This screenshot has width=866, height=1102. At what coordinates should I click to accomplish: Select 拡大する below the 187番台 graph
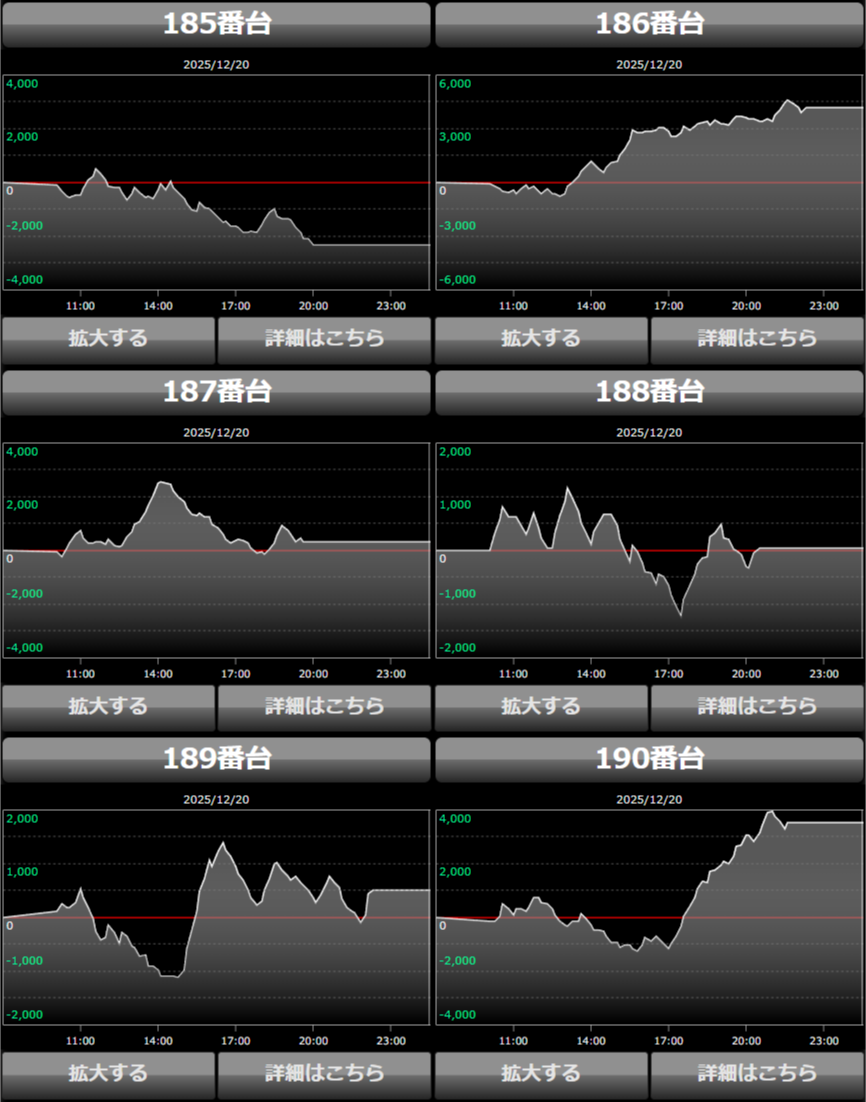(108, 707)
